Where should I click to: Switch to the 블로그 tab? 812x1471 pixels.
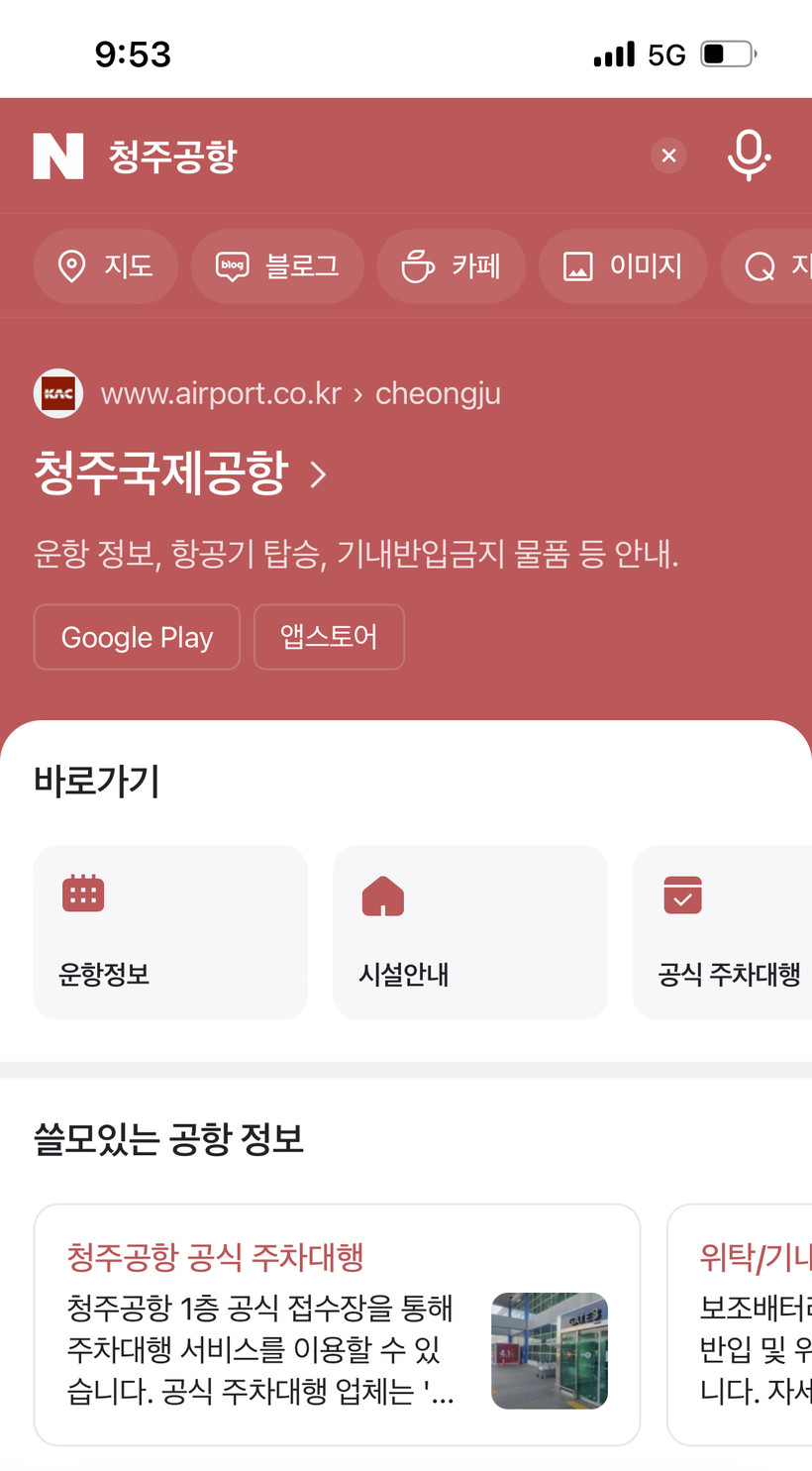click(277, 266)
